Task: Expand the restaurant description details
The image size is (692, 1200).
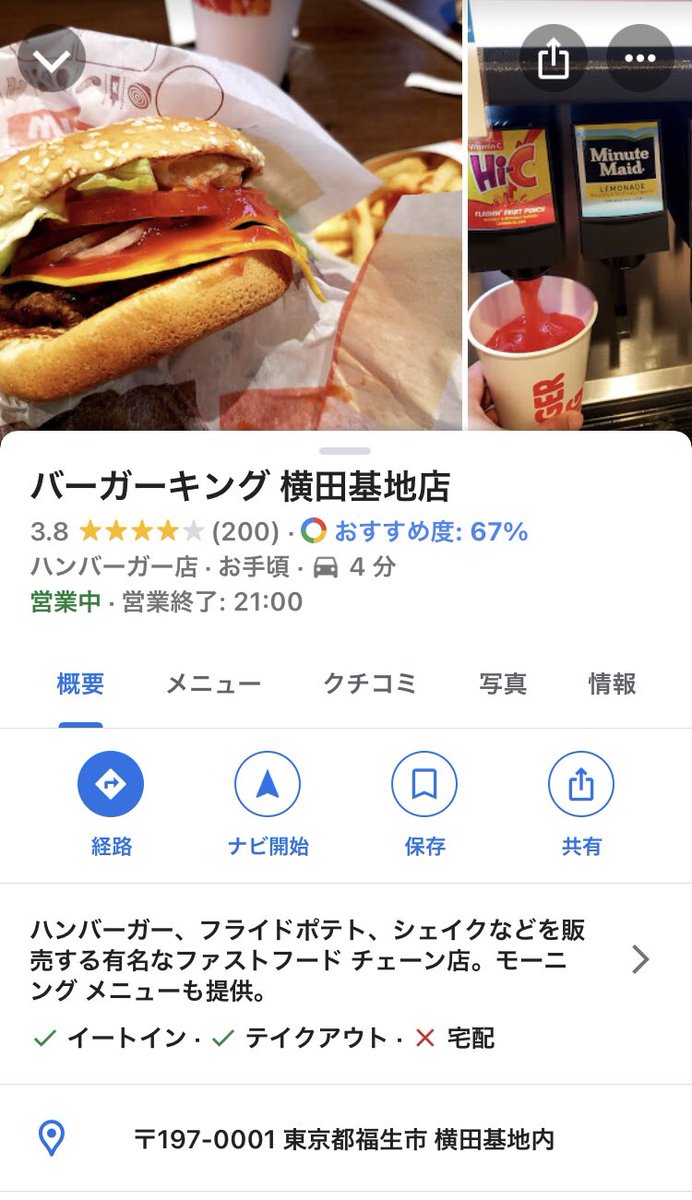Action: pos(640,960)
